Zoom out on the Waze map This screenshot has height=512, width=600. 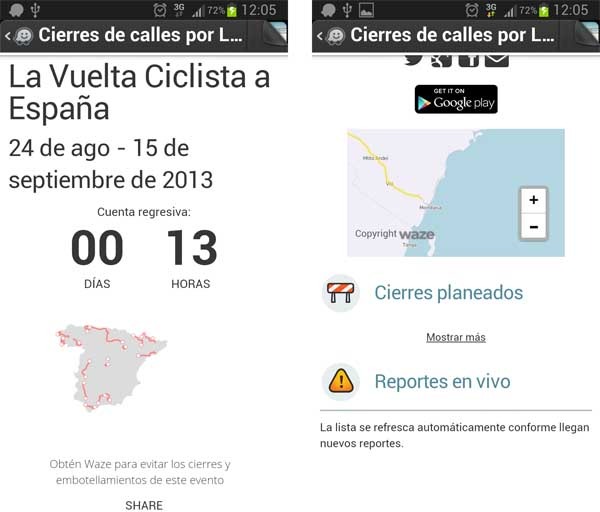533,226
